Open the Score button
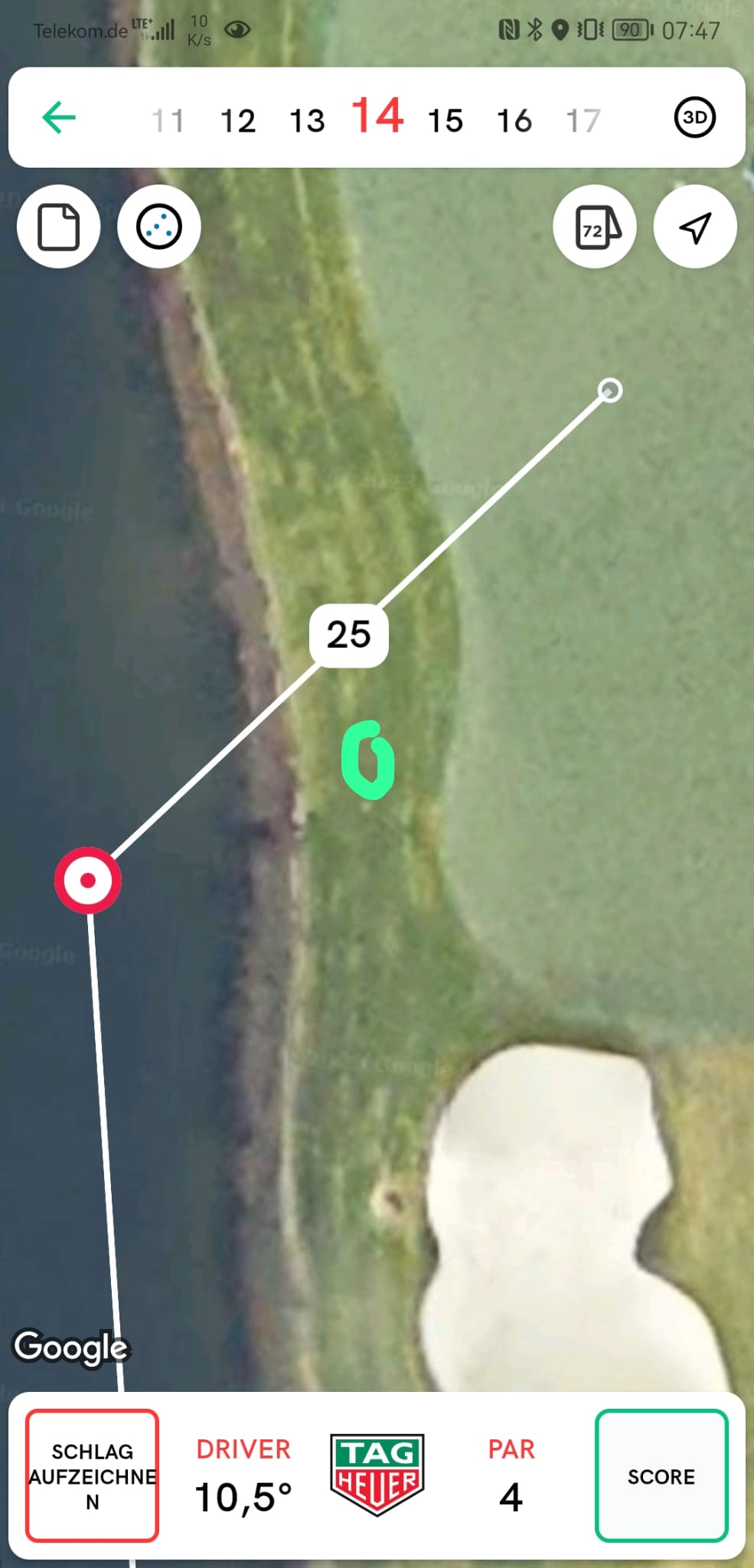The height and width of the screenshot is (1568, 754). pos(661,1475)
